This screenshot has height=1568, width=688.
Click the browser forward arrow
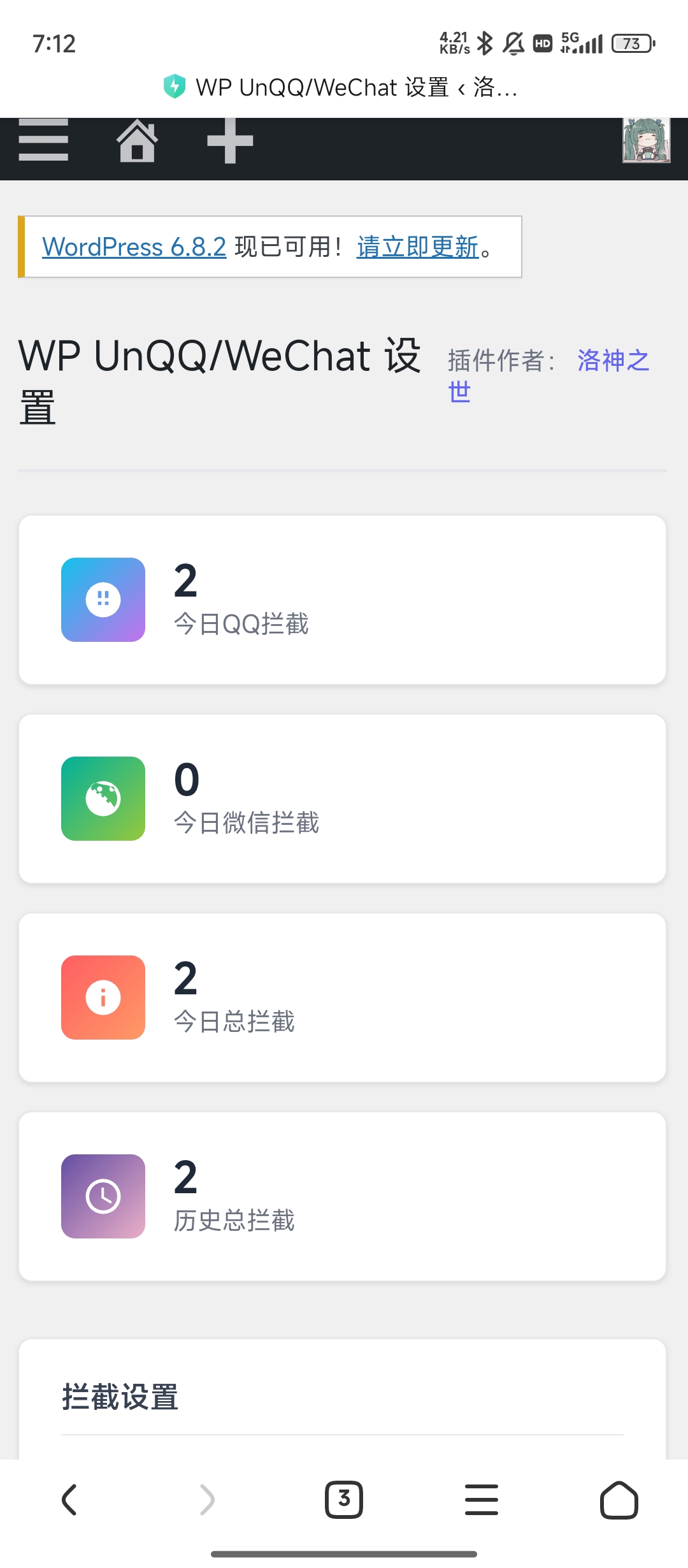206,1499
